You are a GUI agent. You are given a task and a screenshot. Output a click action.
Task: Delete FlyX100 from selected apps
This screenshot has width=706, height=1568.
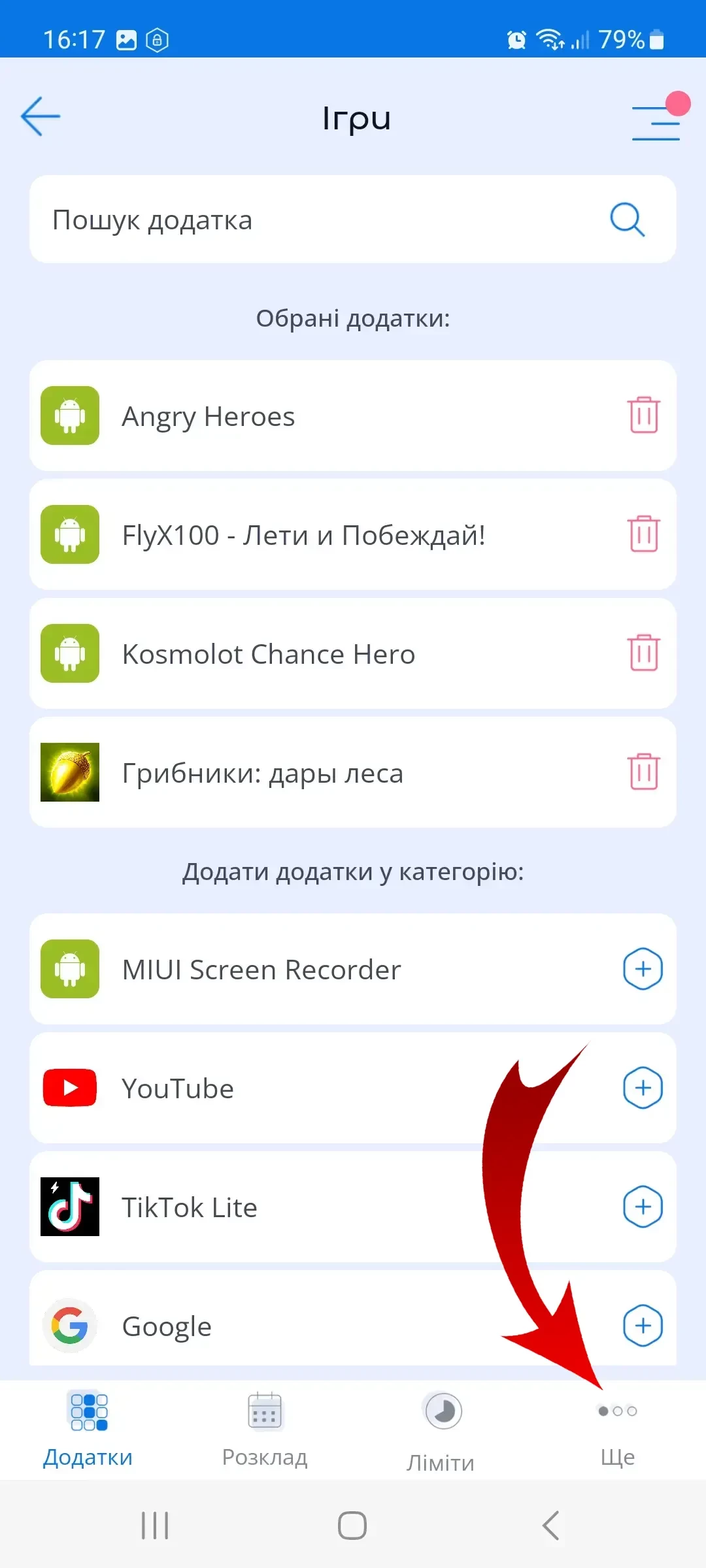click(x=643, y=534)
